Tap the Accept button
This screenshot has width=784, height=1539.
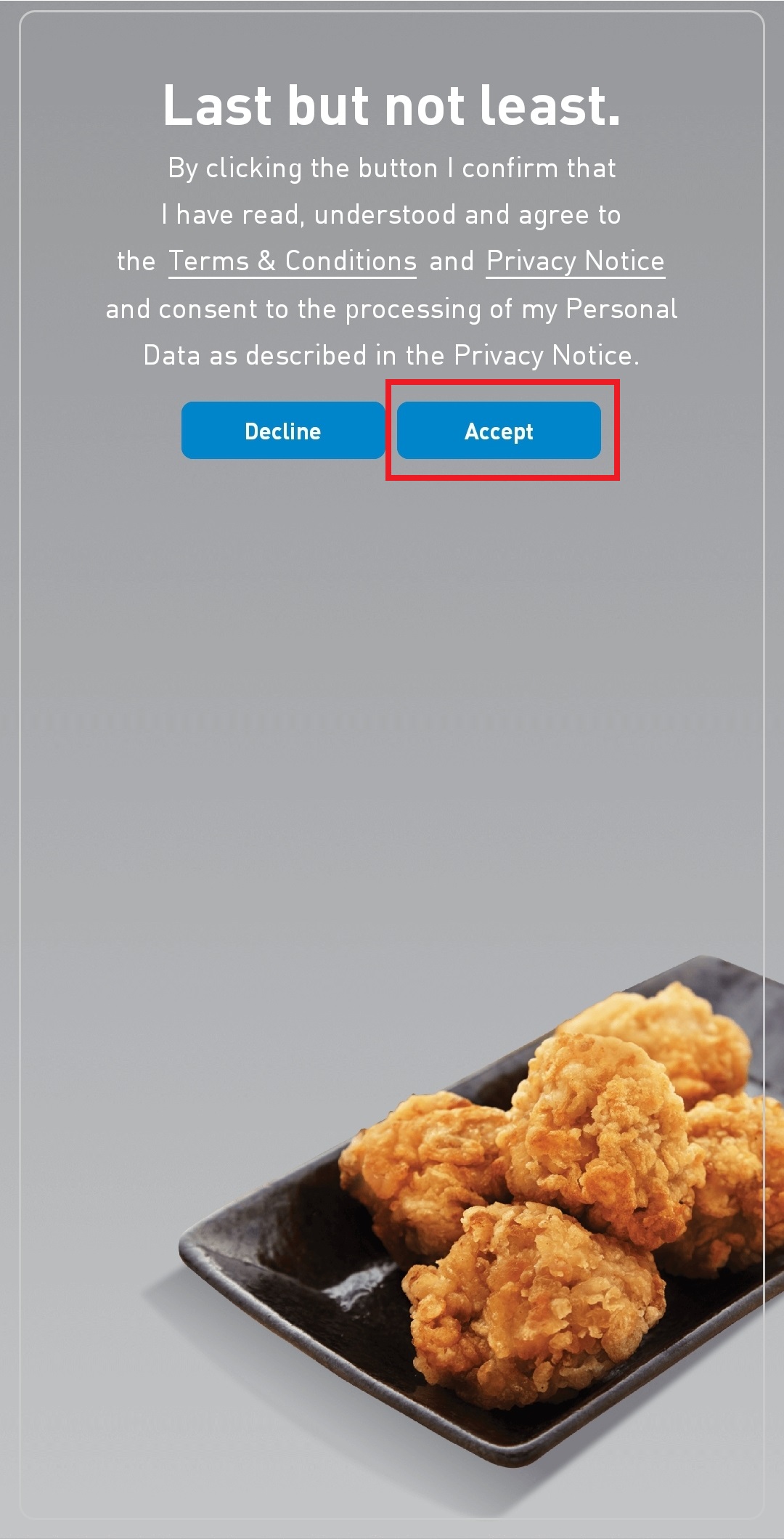[x=499, y=431]
